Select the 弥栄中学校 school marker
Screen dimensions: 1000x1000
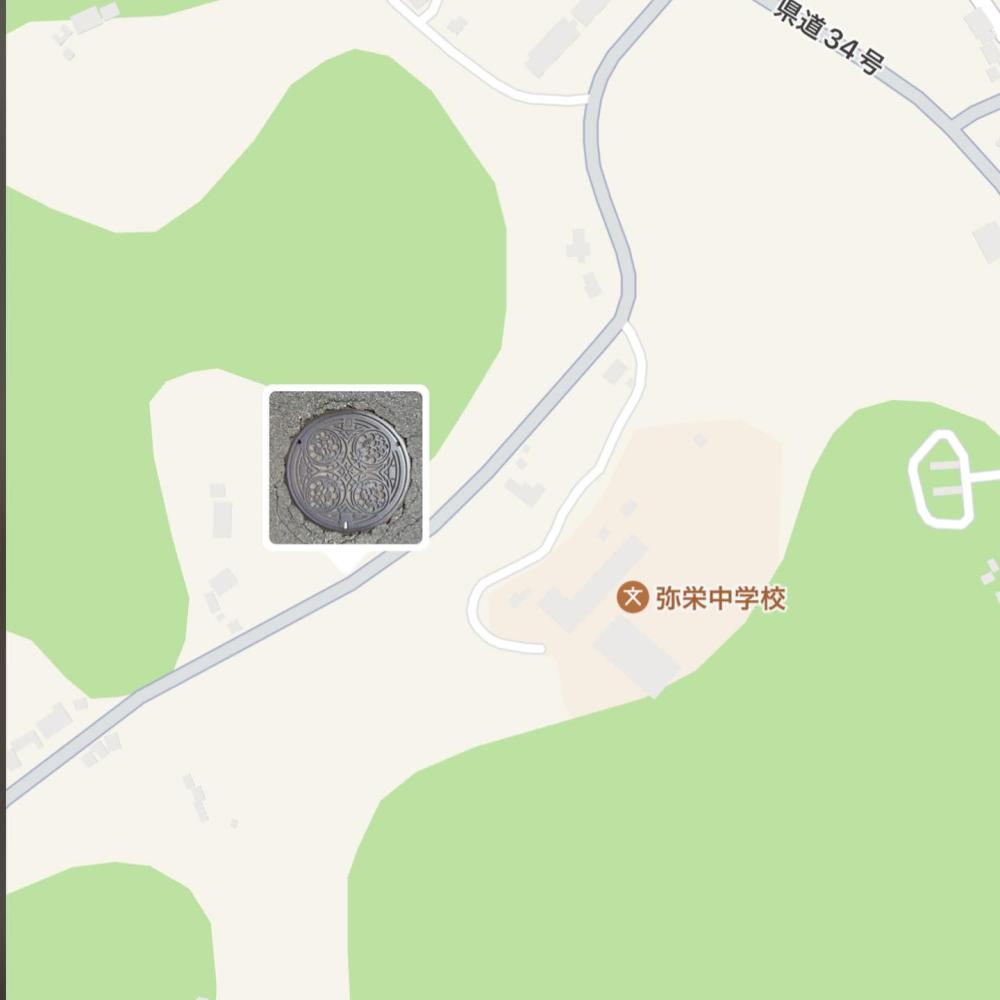pyautogui.click(x=632, y=598)
